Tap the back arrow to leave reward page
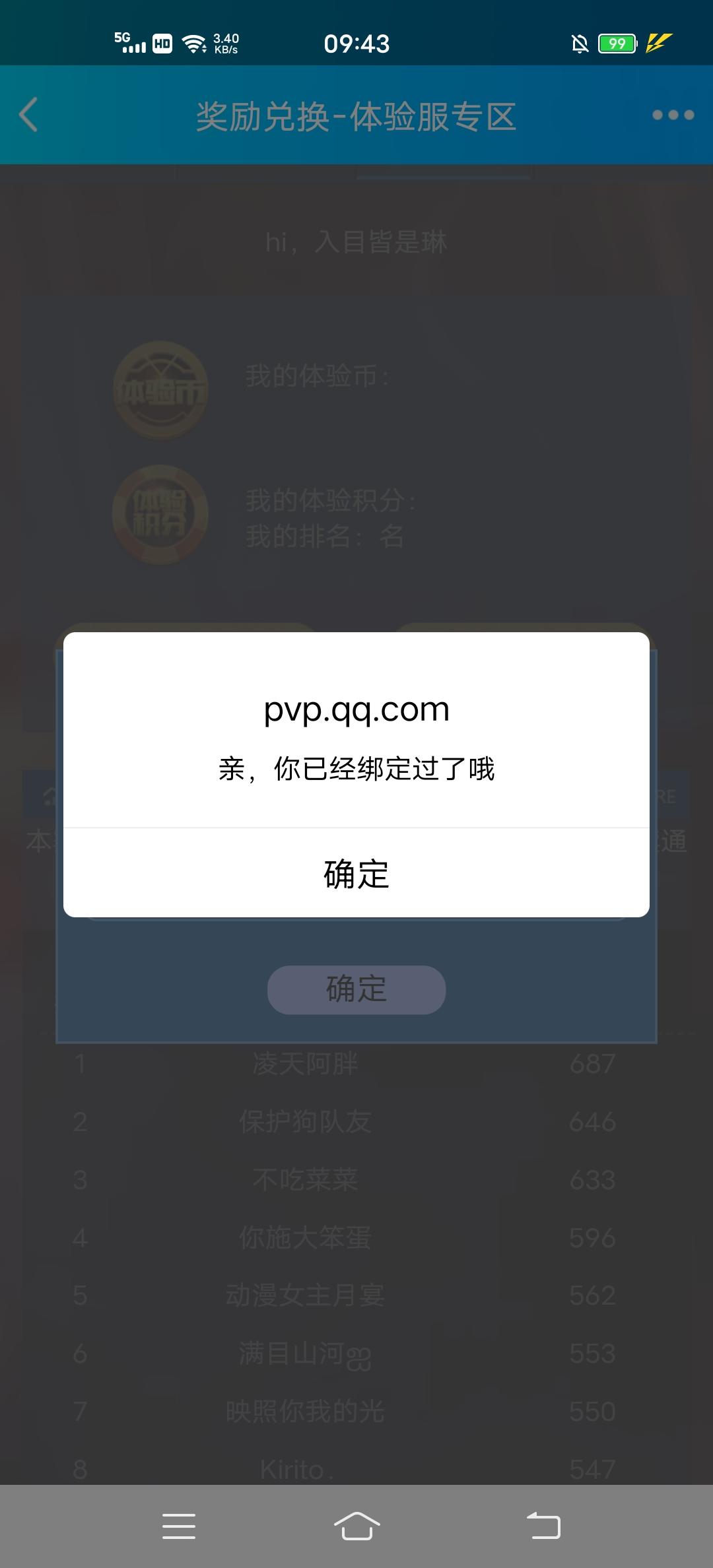The image size is (713, 1568). pyautogui.click(x=28, y=115)
